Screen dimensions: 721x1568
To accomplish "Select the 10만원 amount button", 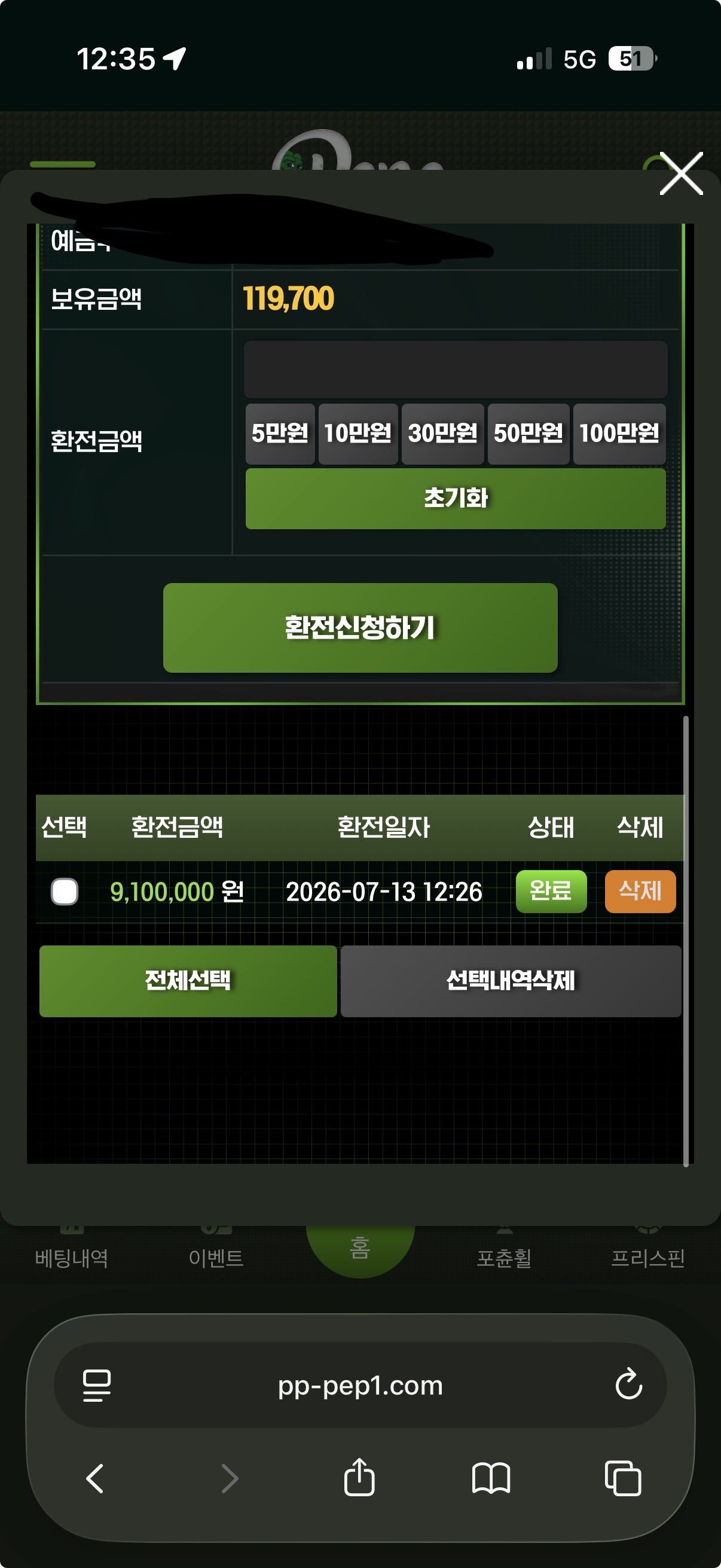I will click(x=358, y=434).
